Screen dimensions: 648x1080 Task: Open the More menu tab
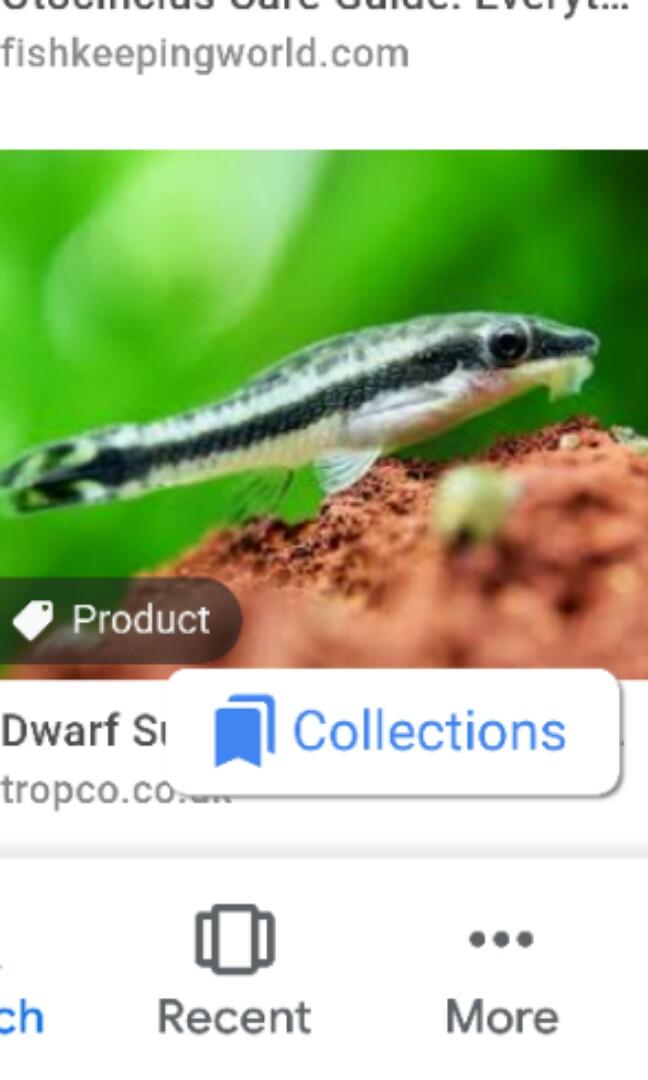(x=501, y=970)
